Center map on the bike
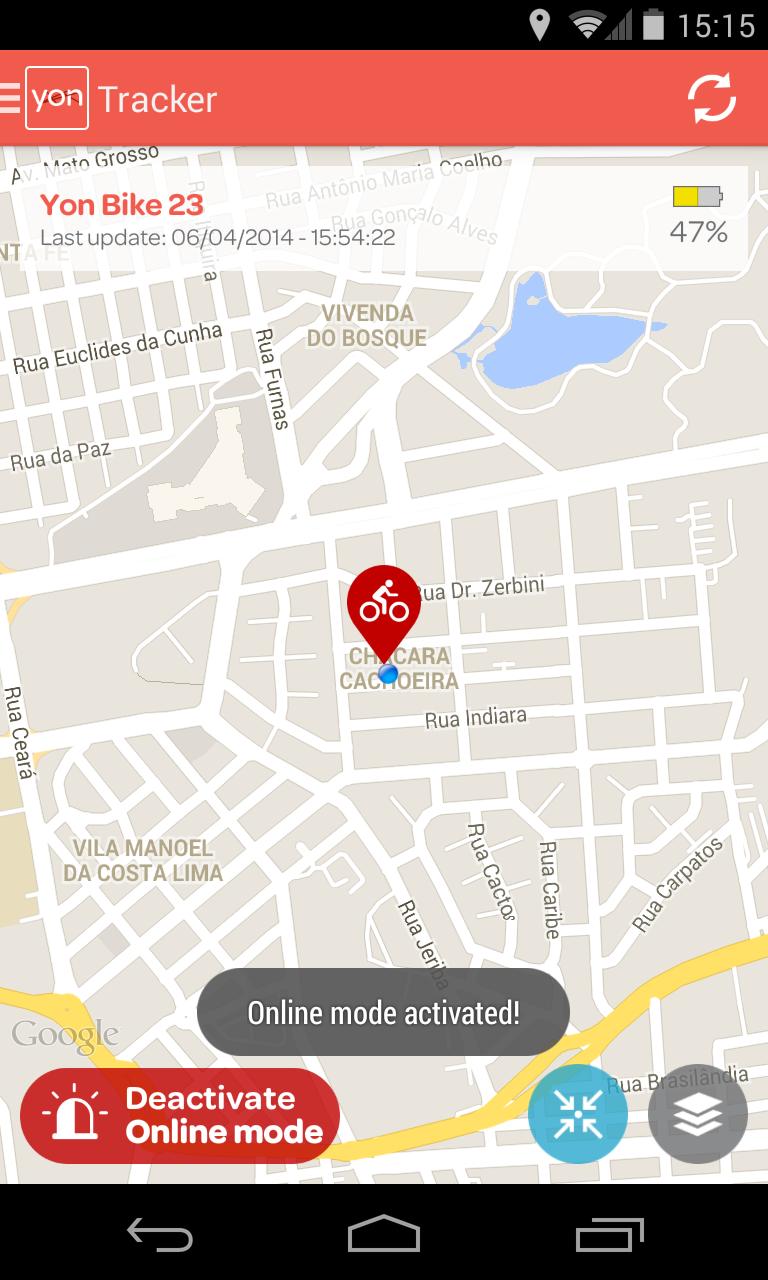Screen dimensions: 768x1280 point(577,1114)
